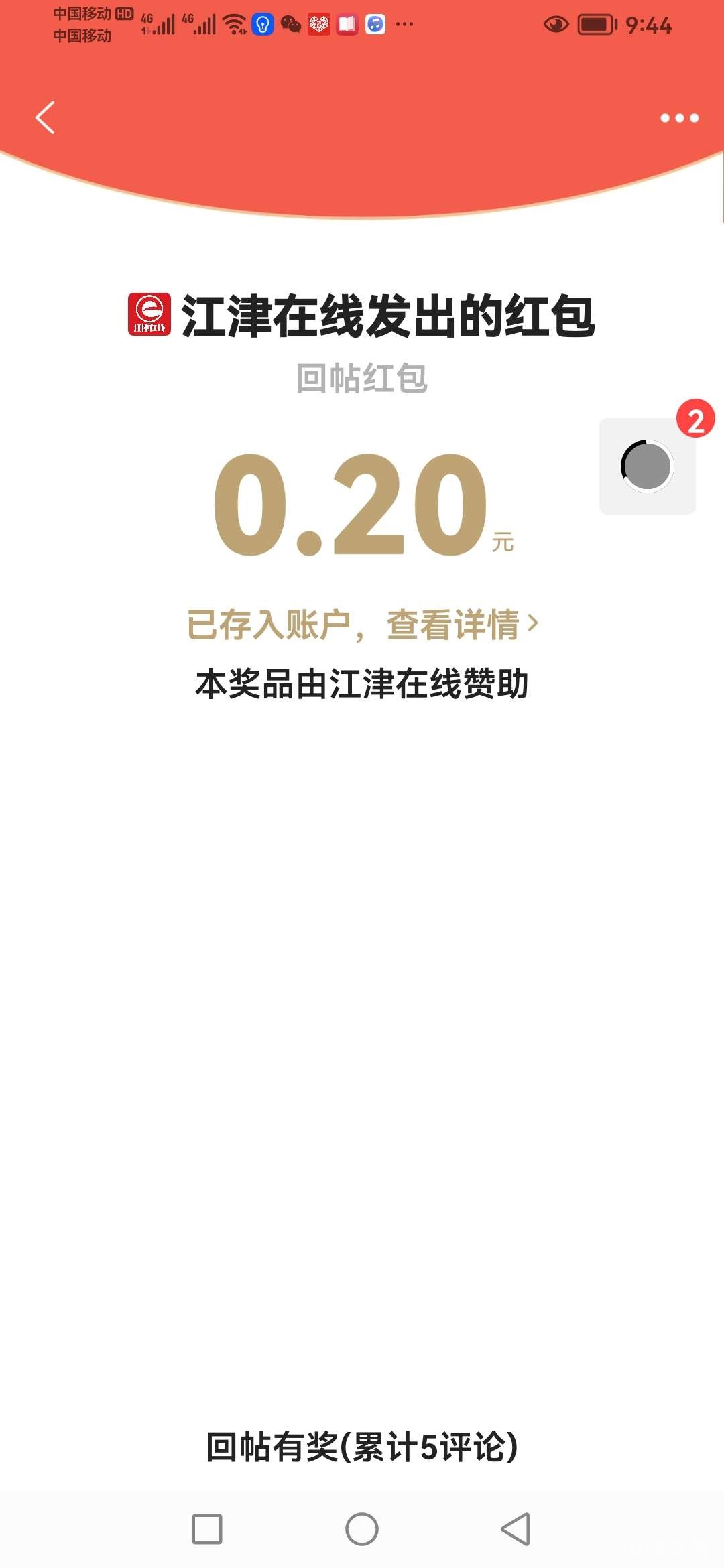
Task: Open recent apps from navigation bar
Action: coord(207,1529)
